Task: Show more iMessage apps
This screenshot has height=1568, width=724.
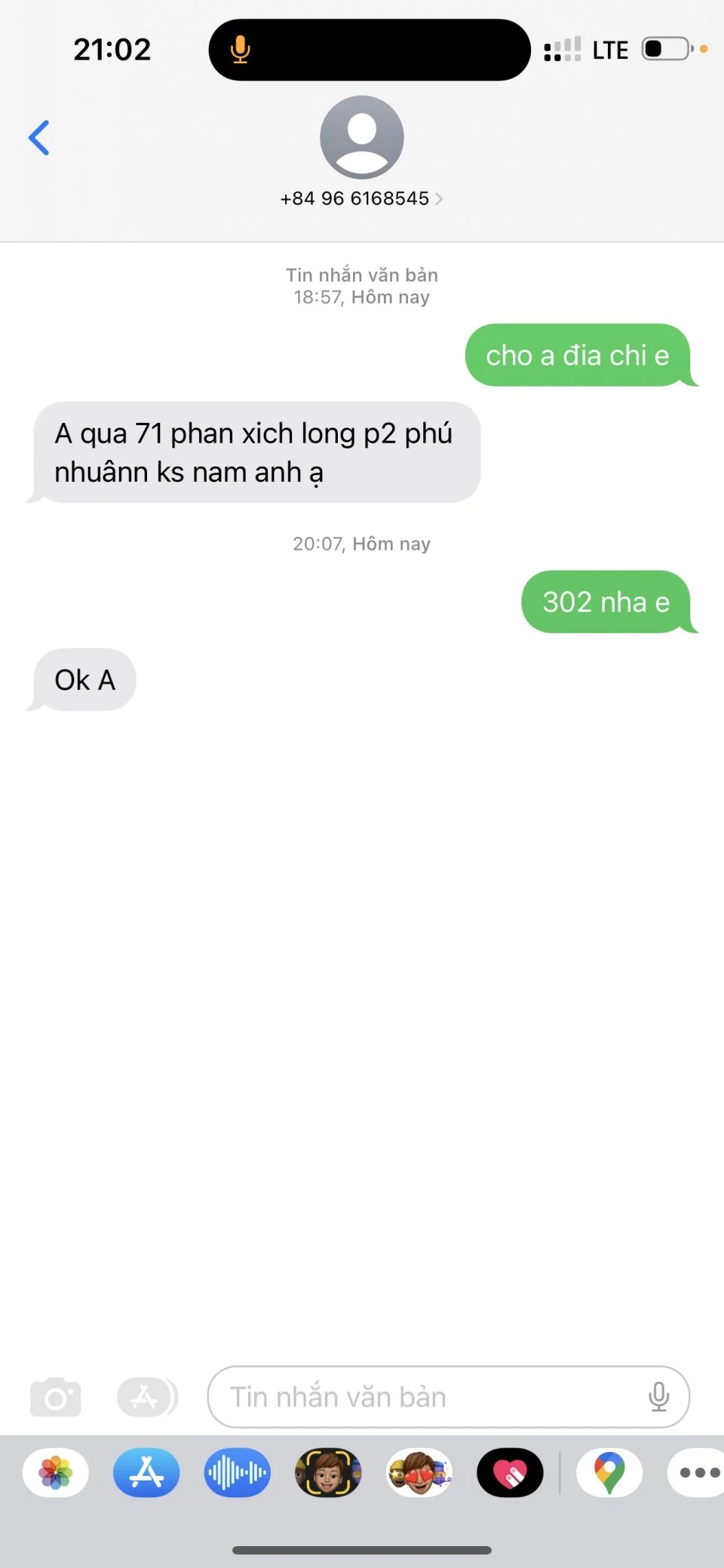Action: [x=698, y=1472]
